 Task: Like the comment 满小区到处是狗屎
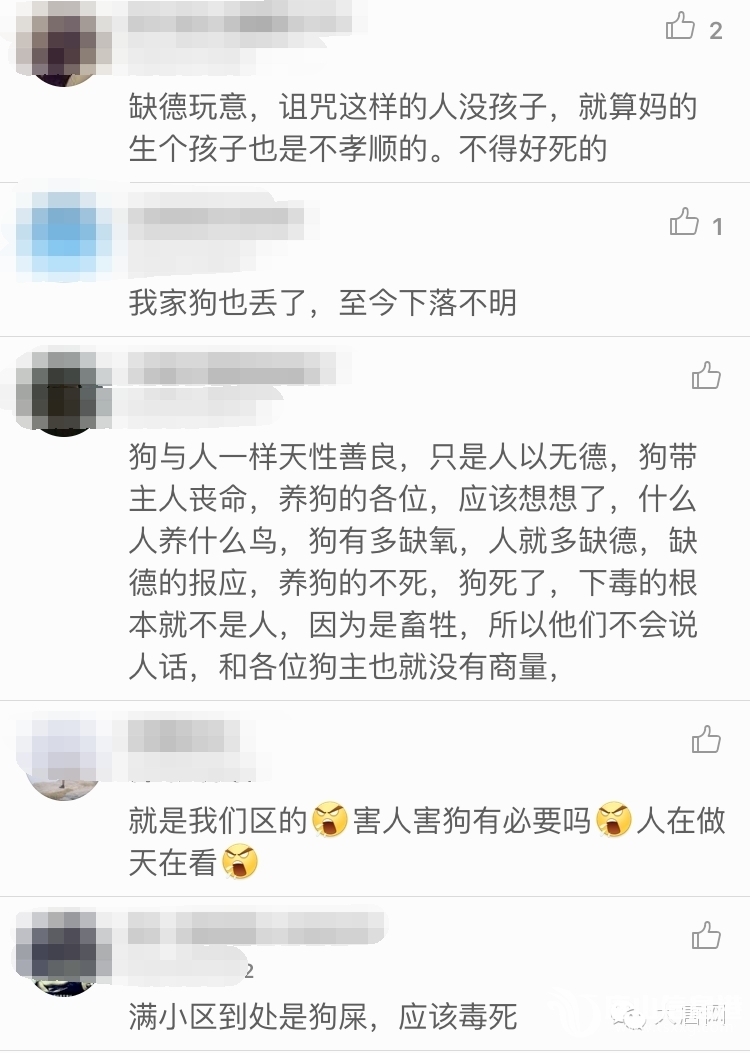pyautogui.click(x=706, y=936)
